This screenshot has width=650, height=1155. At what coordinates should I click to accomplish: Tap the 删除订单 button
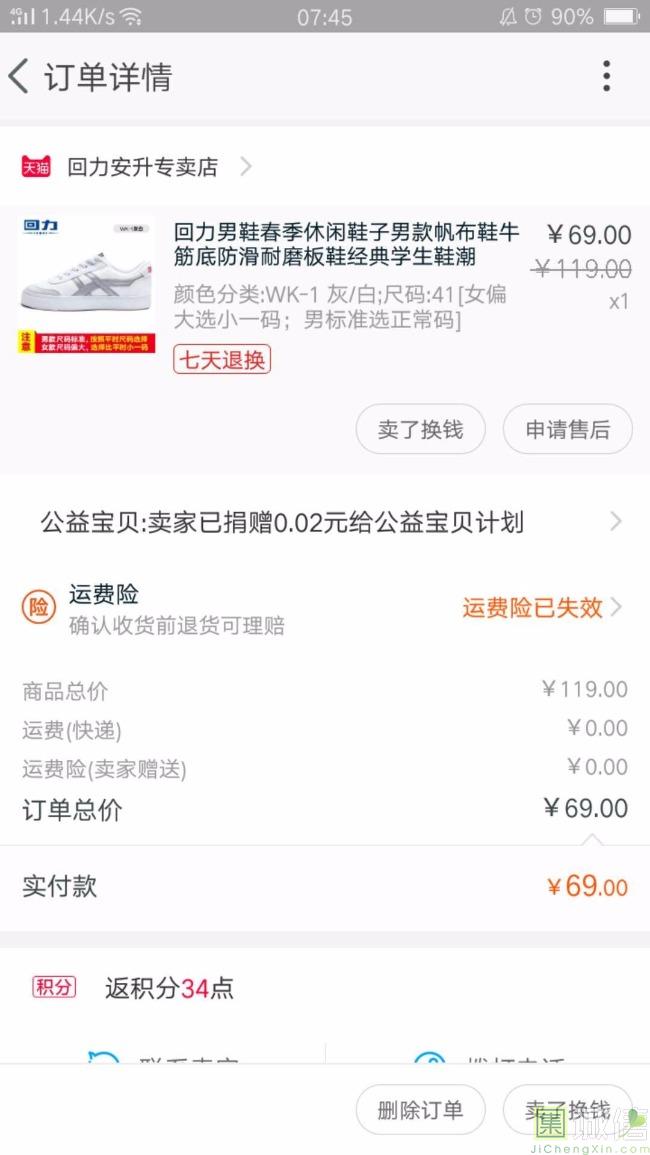pos(420,1110)
